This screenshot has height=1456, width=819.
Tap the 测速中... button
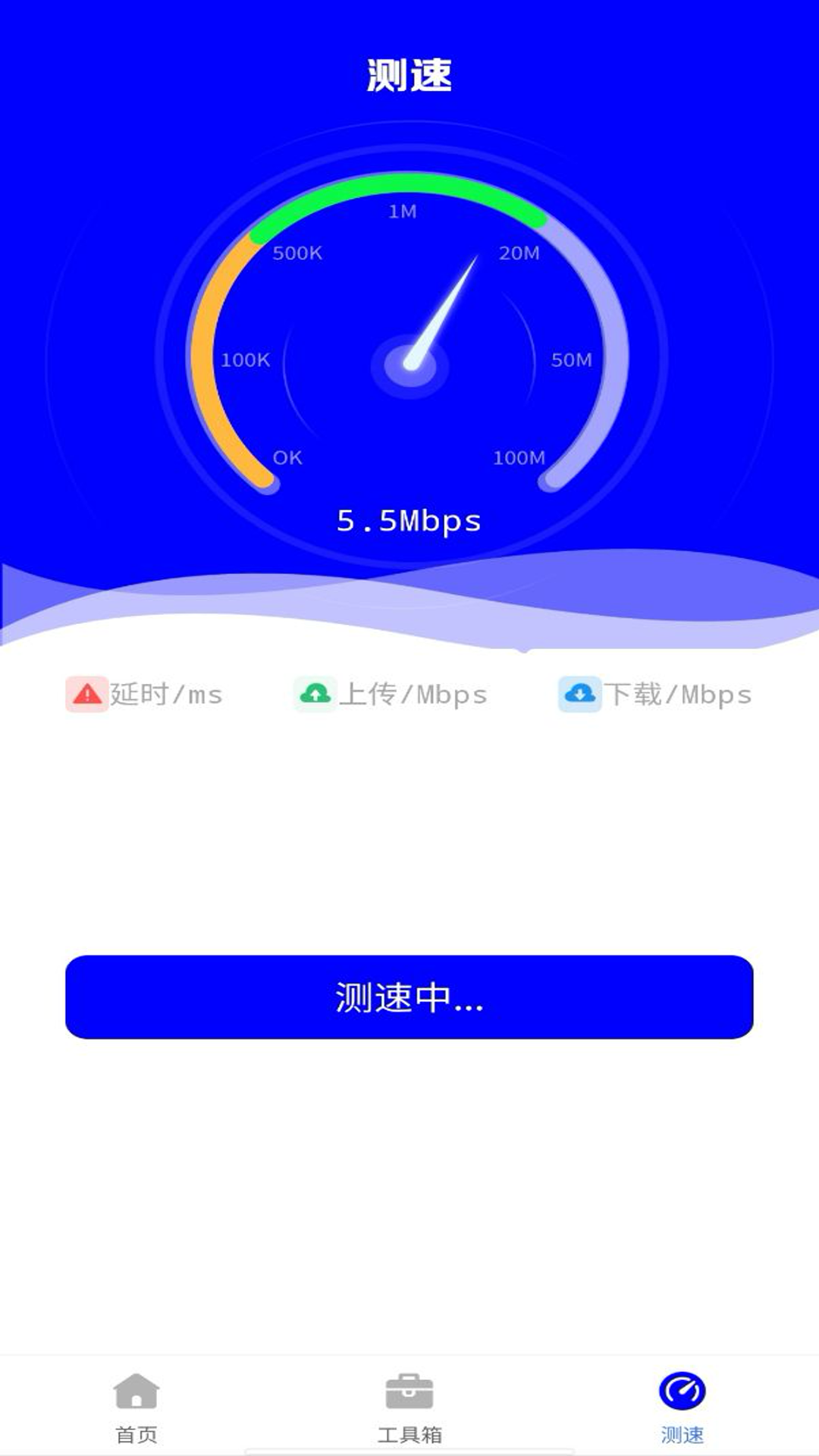click(409, 996)
